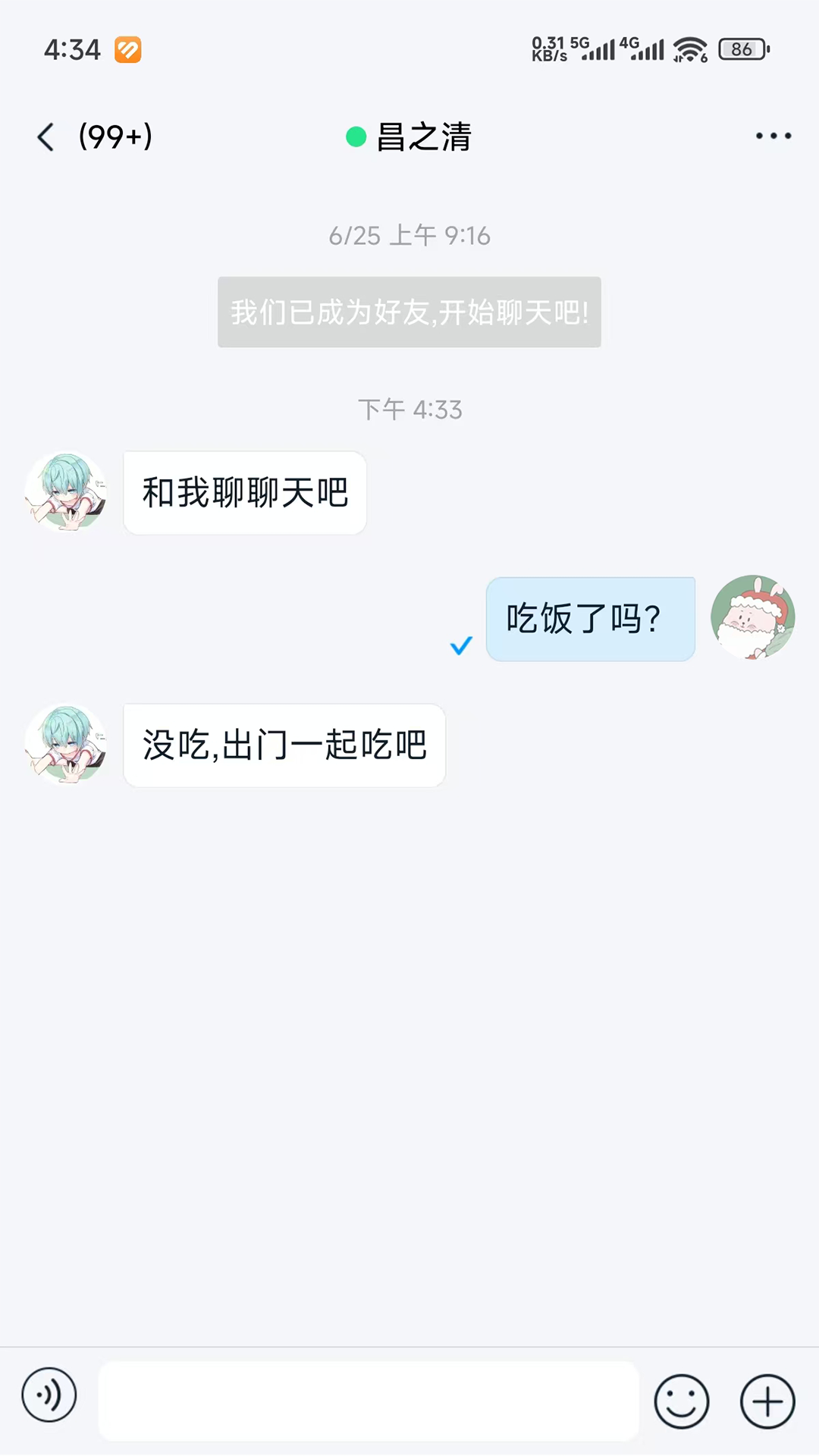Image resolution: width=819 pixels, height=1456 pixels.
Task: Open the chat title 昌之清
Action: tap(425, 136)
